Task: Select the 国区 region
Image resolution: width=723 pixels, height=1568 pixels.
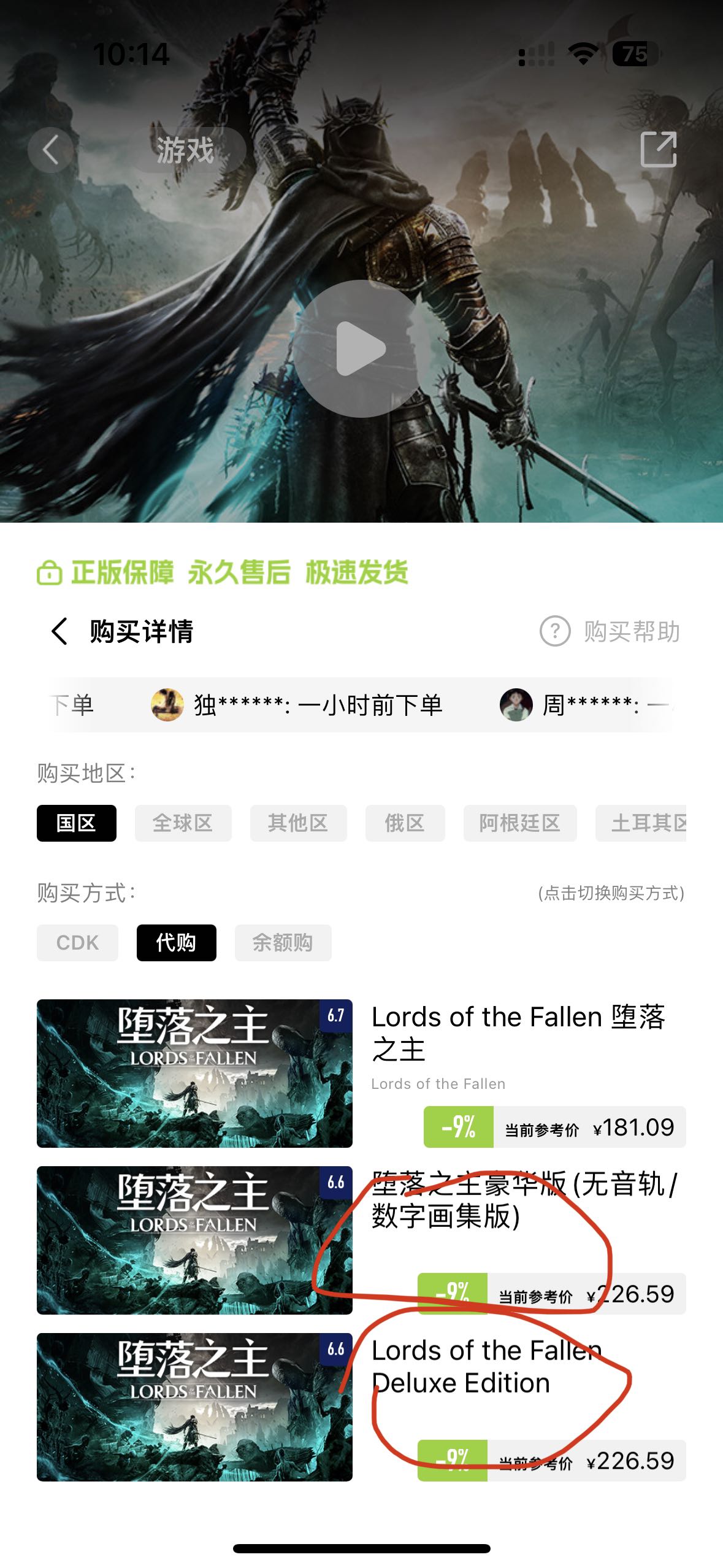Action: (77, 823)
